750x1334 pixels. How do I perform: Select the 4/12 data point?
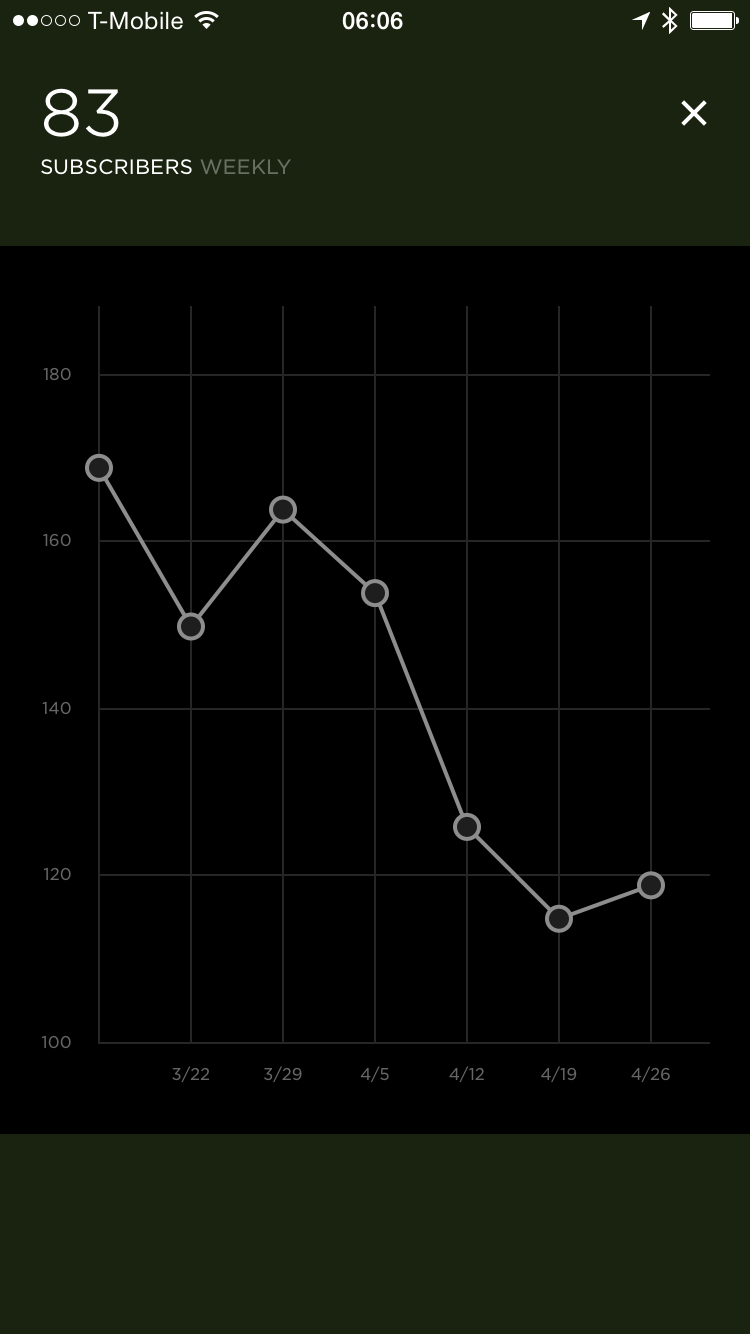[467, 827]
